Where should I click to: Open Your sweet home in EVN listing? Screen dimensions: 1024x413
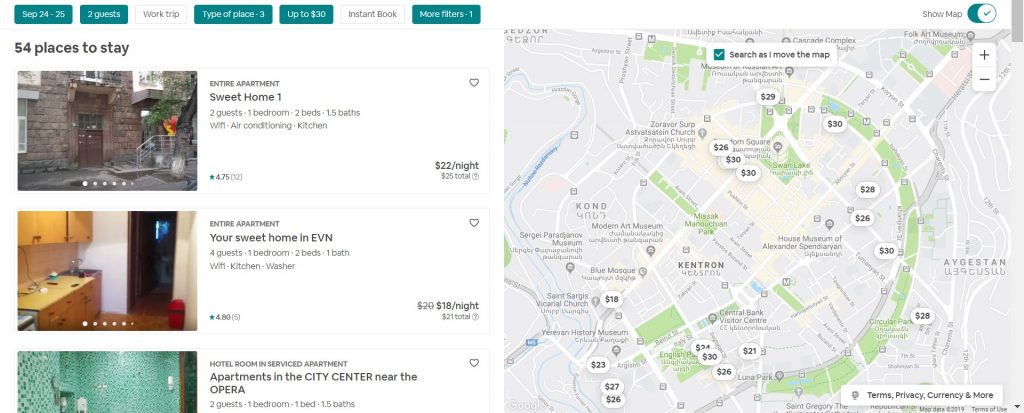(271, 237)
